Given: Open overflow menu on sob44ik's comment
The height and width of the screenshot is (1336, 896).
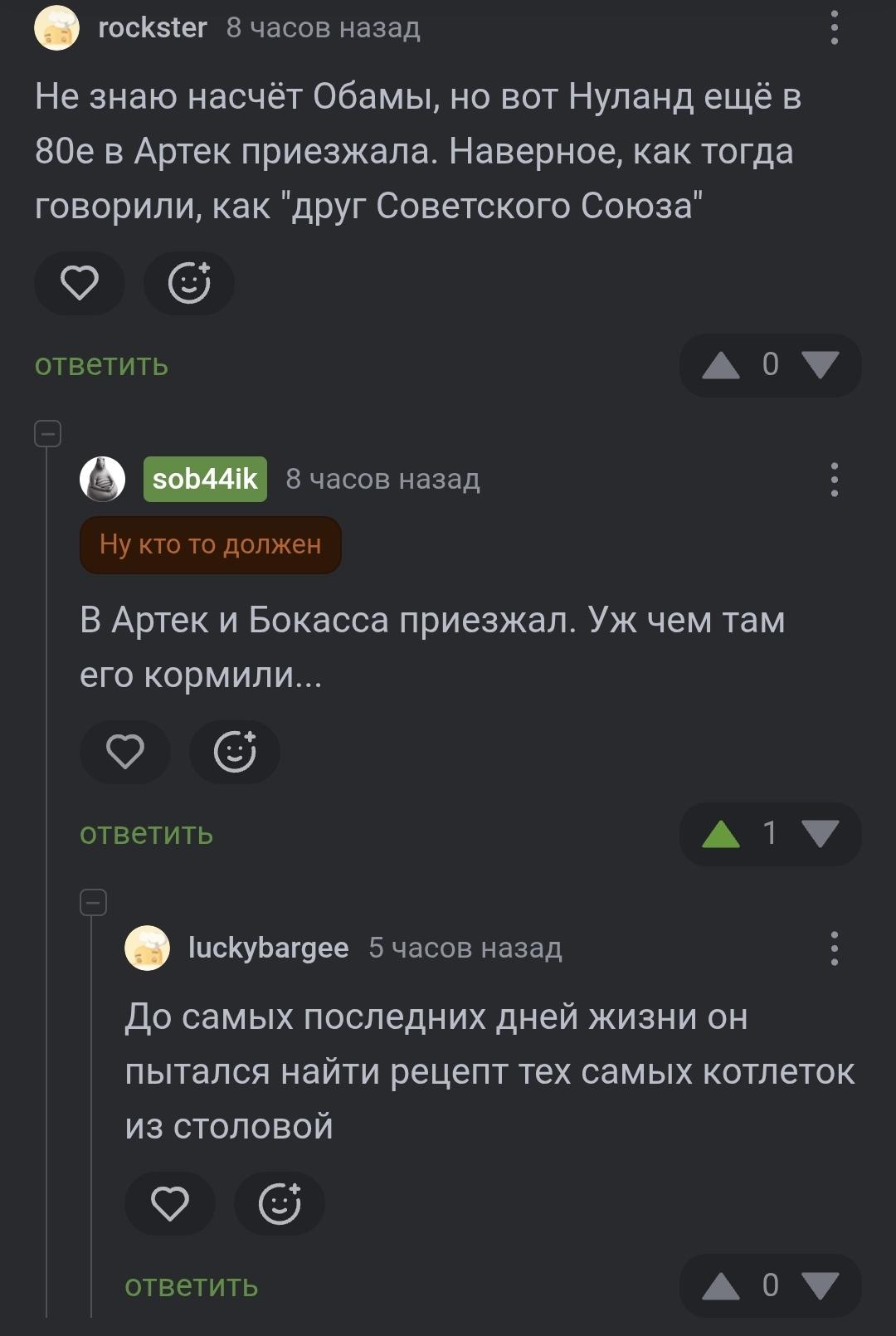Looking at the screenshot, I should coord(834,480).
